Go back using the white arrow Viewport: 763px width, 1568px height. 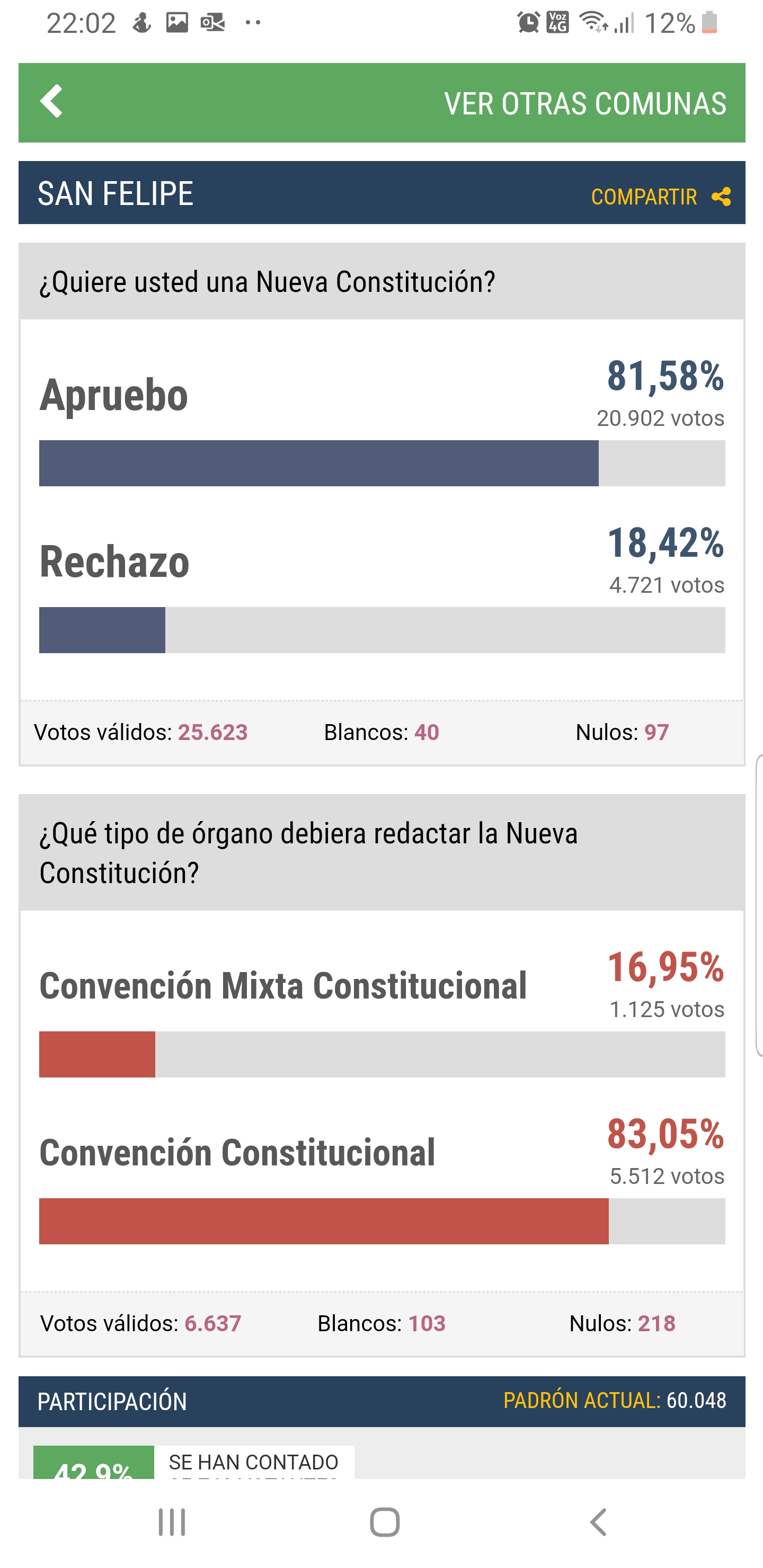pos(52,101)
